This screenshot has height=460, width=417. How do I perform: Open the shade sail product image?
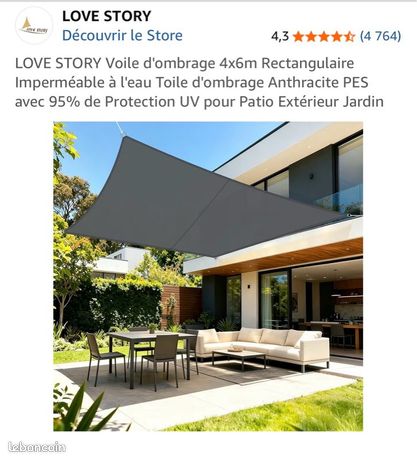click(x=208, y=276)
